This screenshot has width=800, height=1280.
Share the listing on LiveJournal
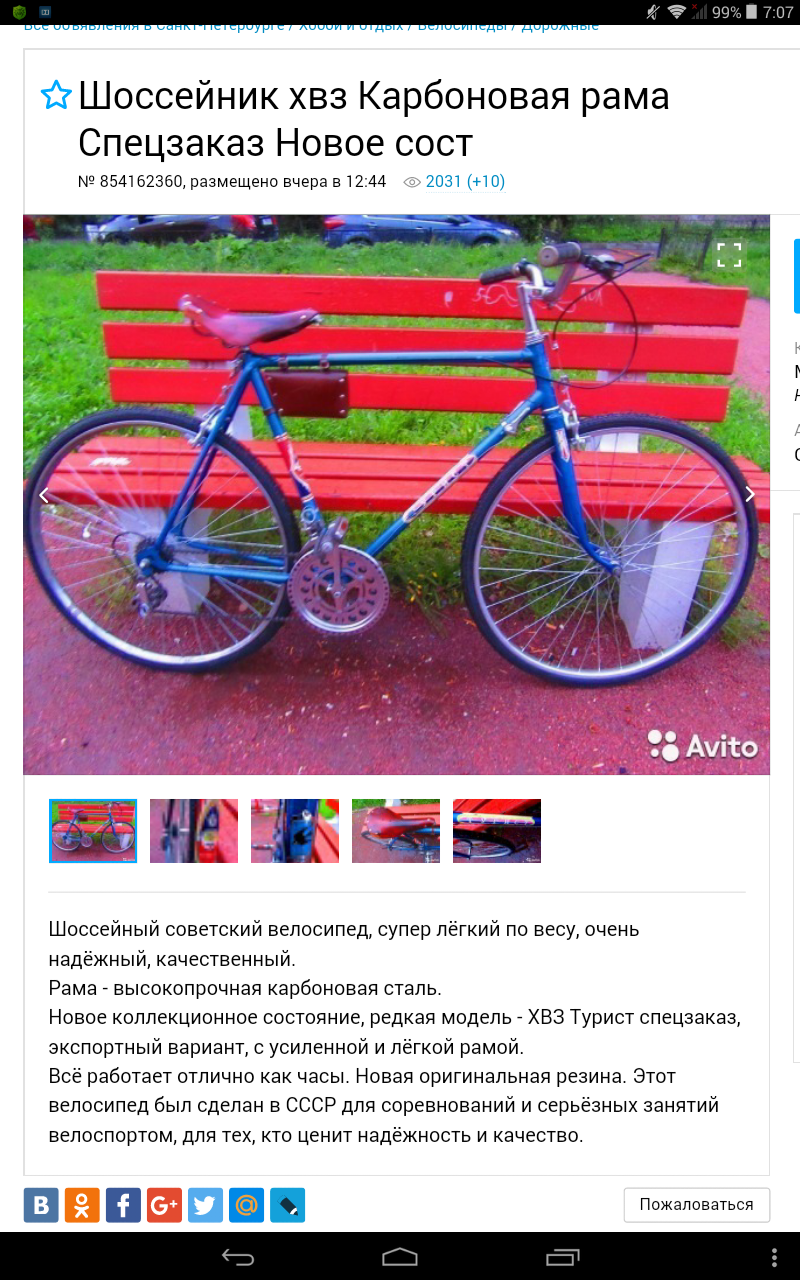(287, 1205)
